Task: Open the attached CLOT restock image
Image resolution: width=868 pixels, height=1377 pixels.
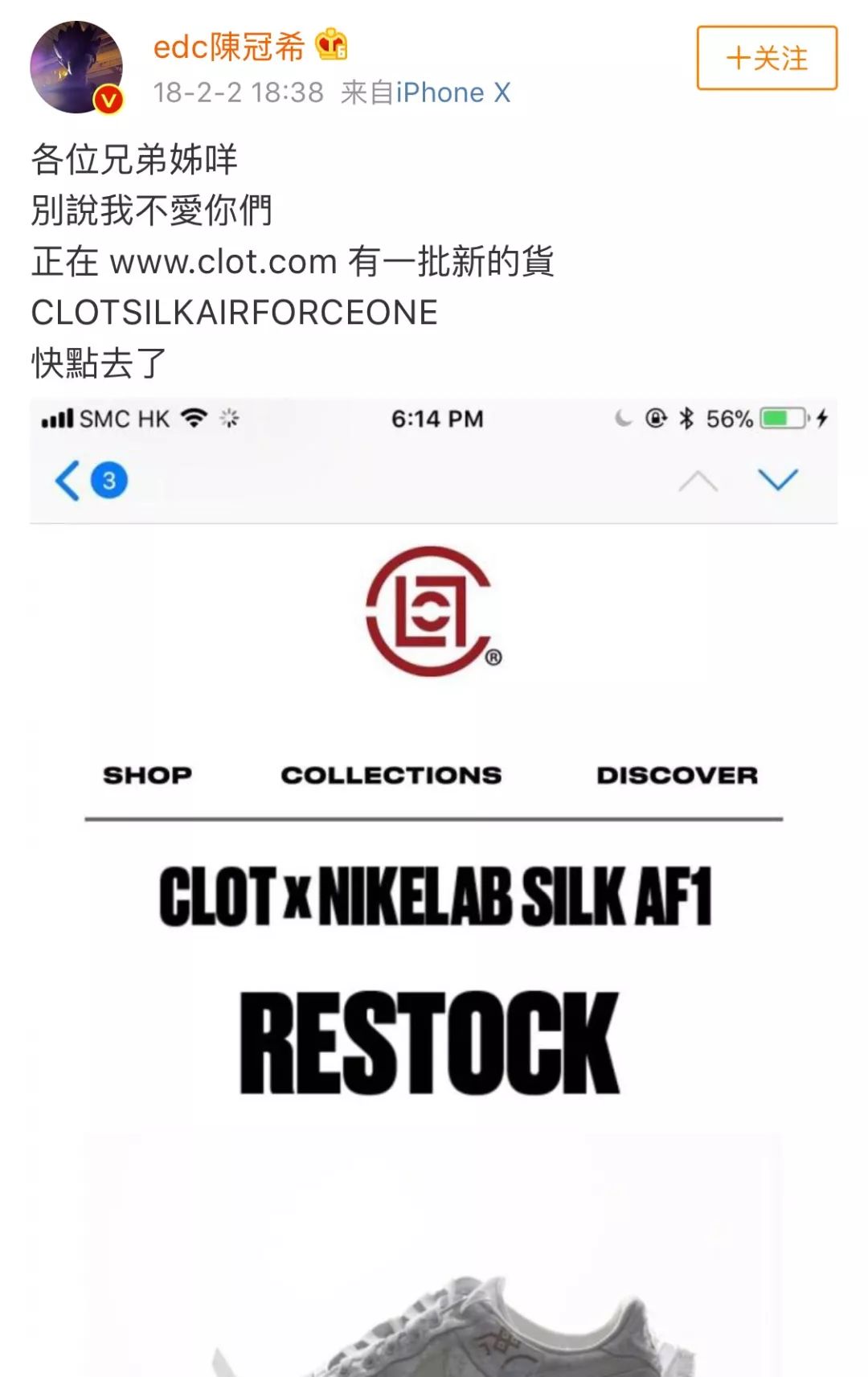Action: [434, 884]
